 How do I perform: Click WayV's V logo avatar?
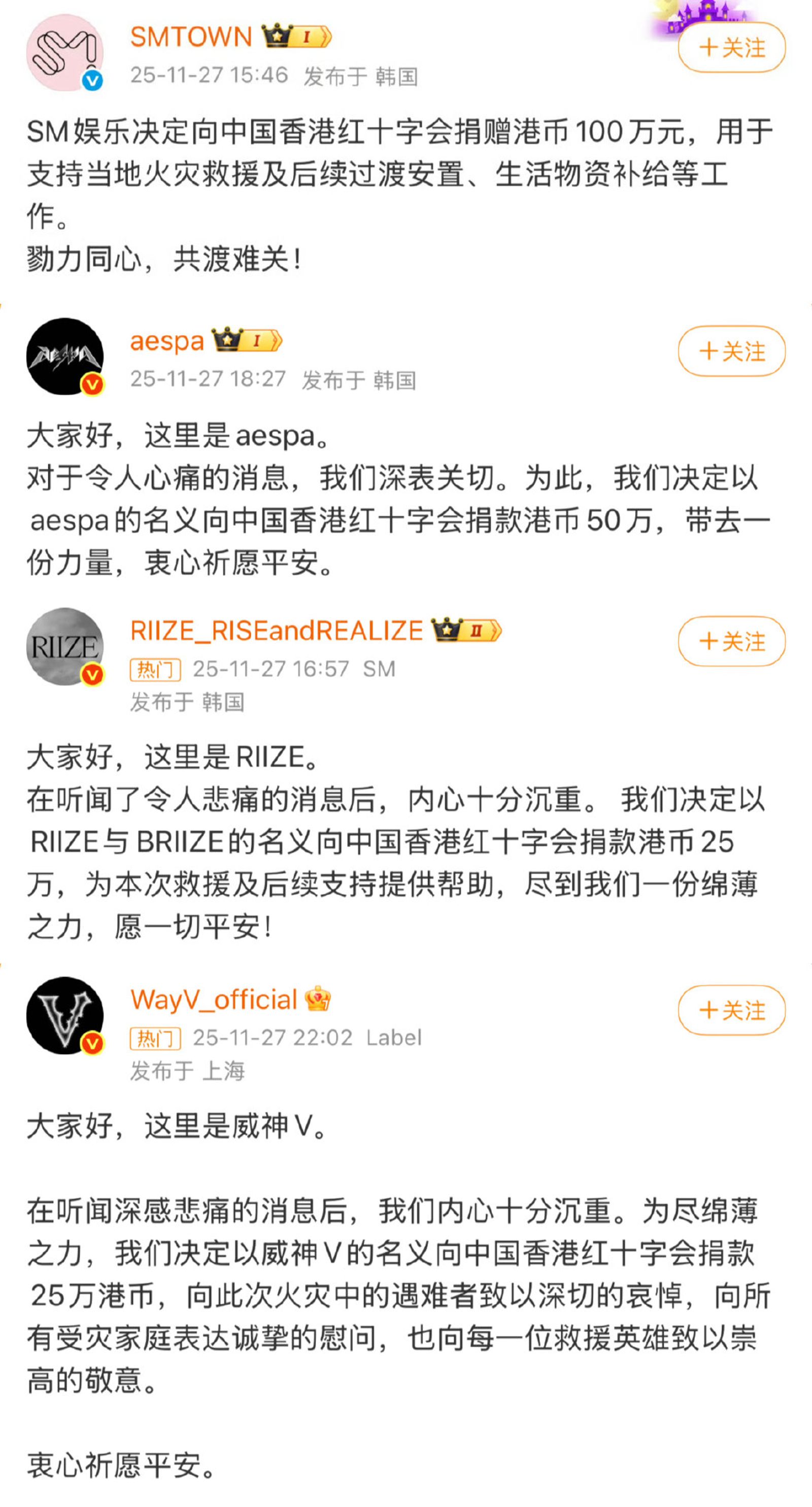click(x=66, y=1018)
